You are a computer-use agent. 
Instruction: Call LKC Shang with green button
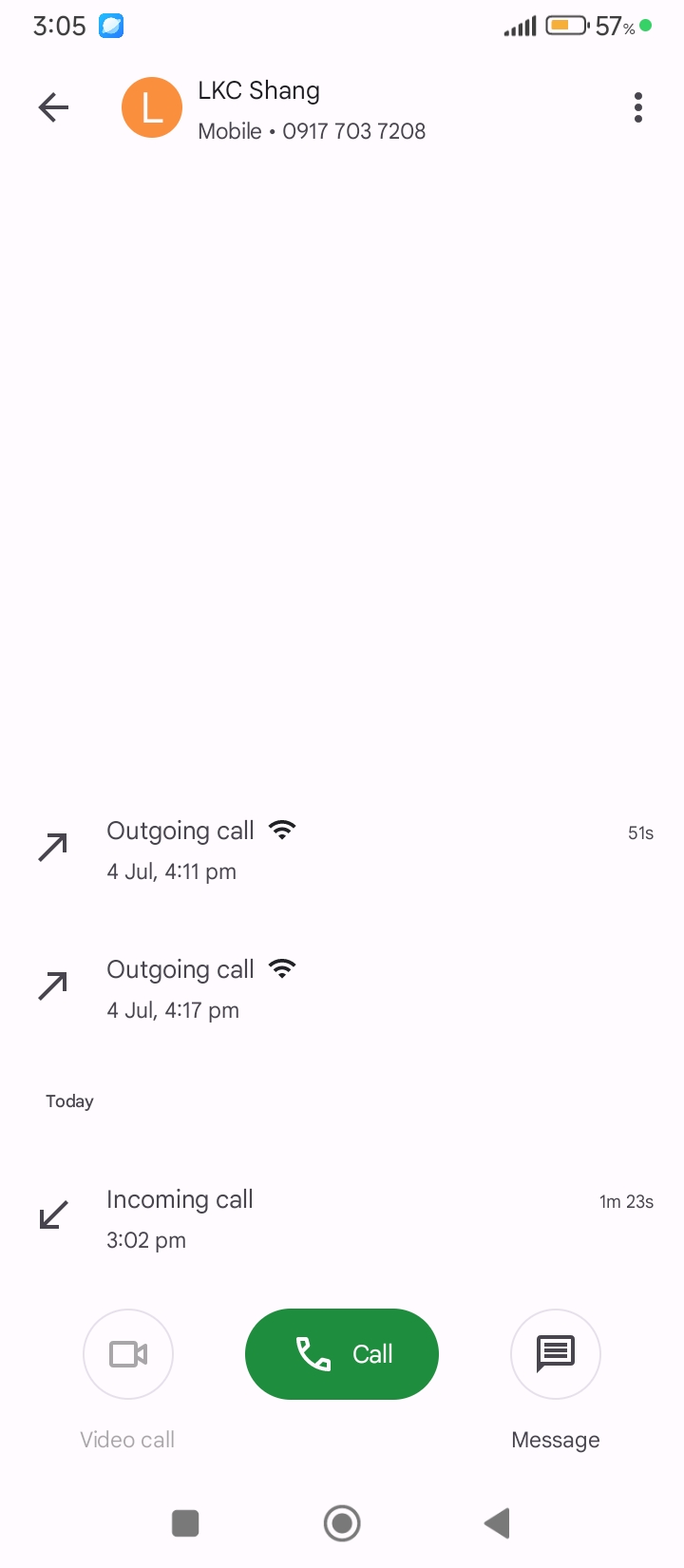(x=342, y=1354)
